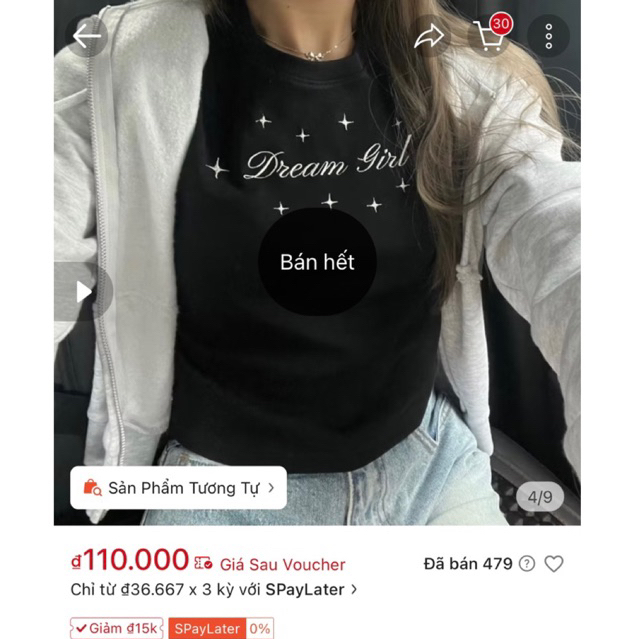Play the product video

(x=84, y=291)
